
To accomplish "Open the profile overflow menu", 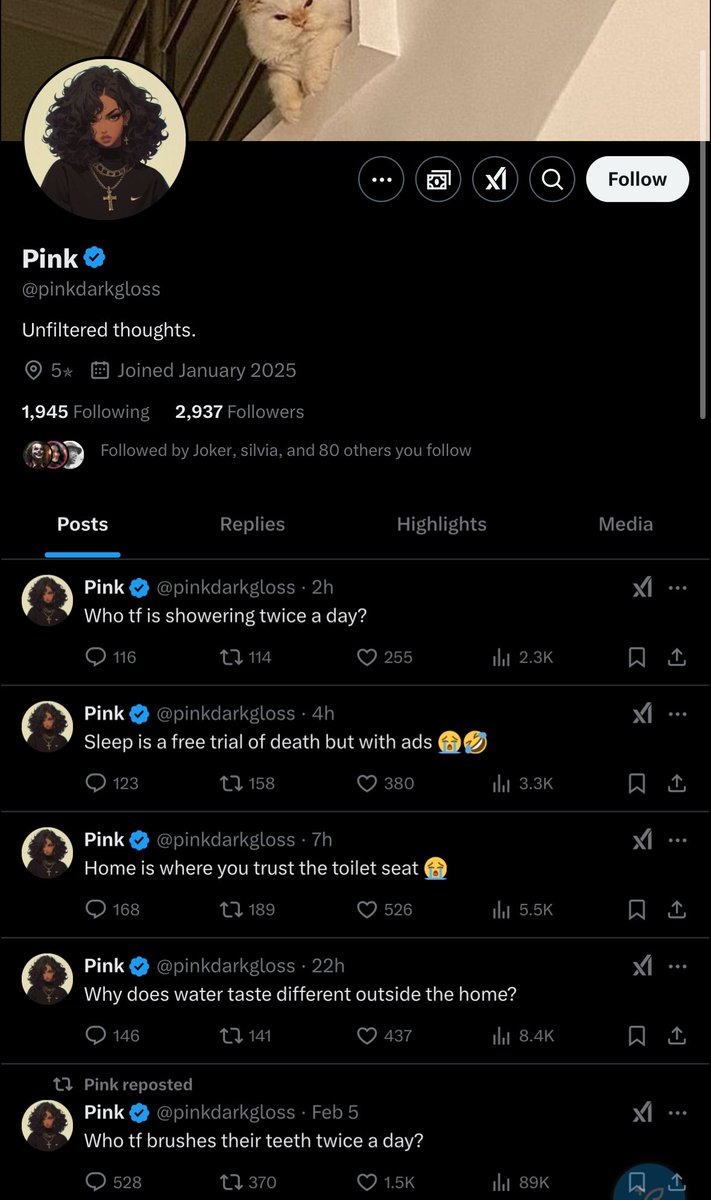I will pos(381,180).
